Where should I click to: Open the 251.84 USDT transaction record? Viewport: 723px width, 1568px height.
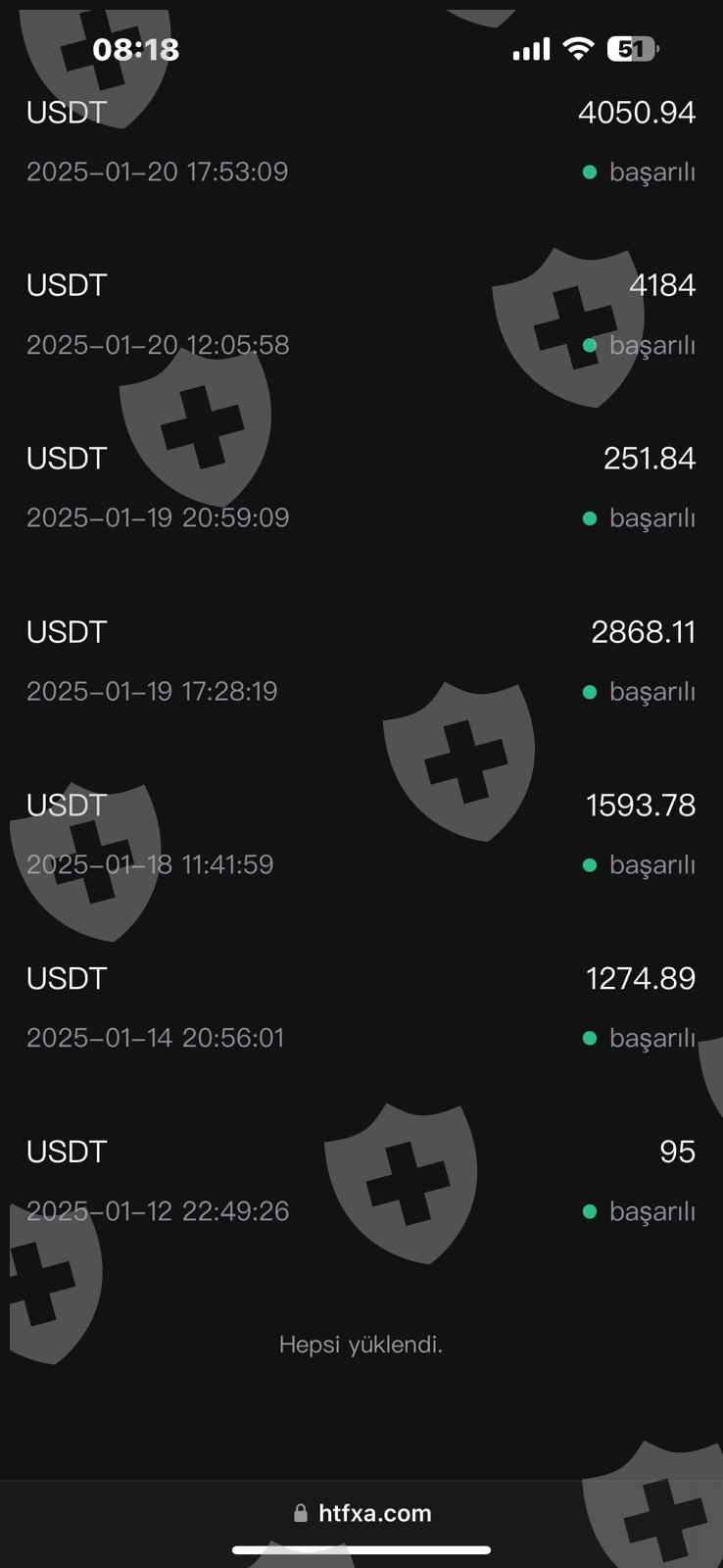361,487
